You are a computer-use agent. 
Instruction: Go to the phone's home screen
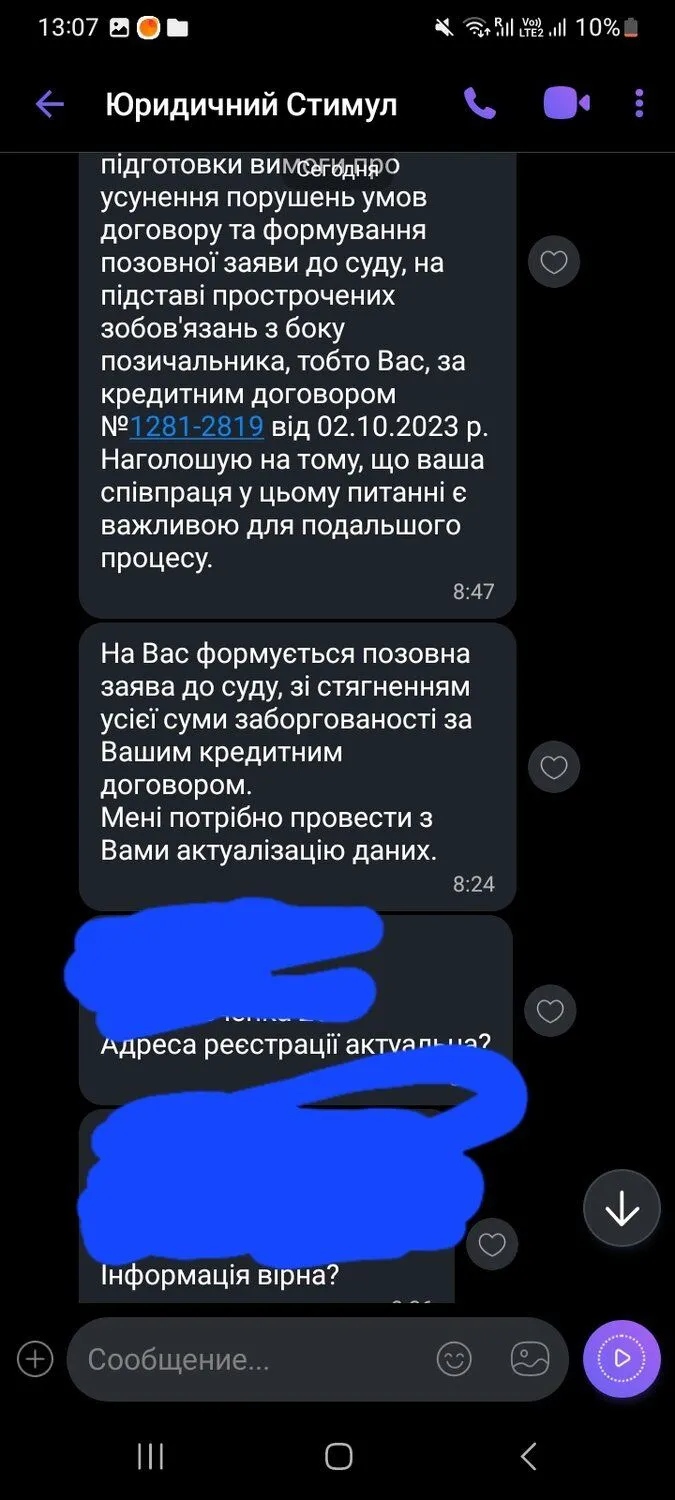pyautogui.click(x=339, y=1456)
